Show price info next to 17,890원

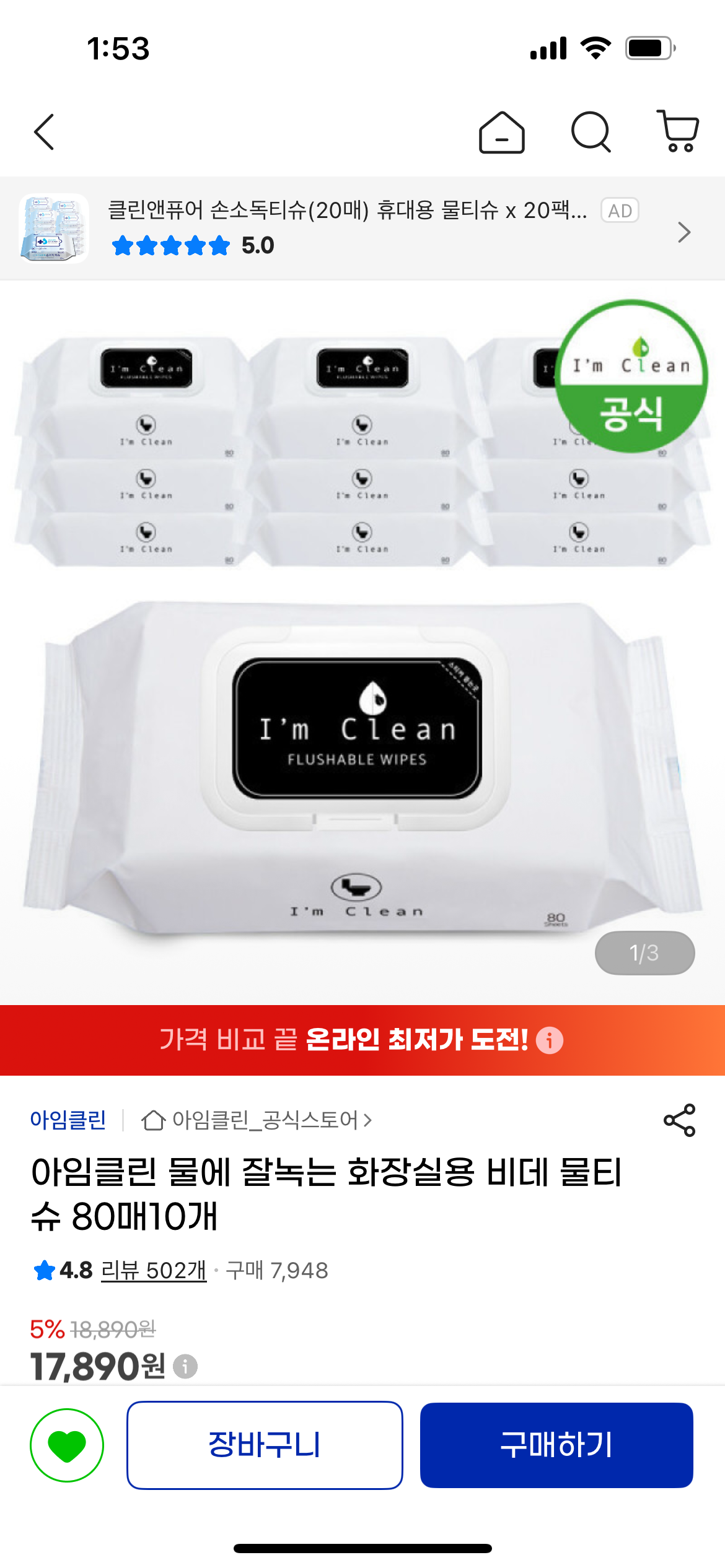pyautogui.click(x=185, y=1366)
